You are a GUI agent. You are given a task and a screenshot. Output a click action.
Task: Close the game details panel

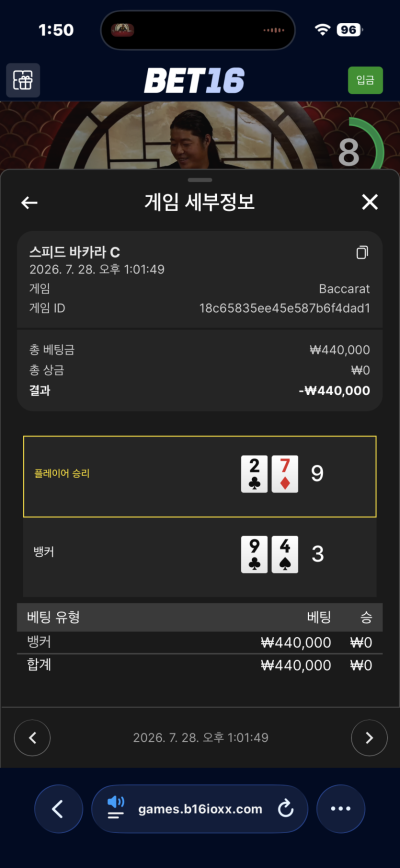(370, 203)
